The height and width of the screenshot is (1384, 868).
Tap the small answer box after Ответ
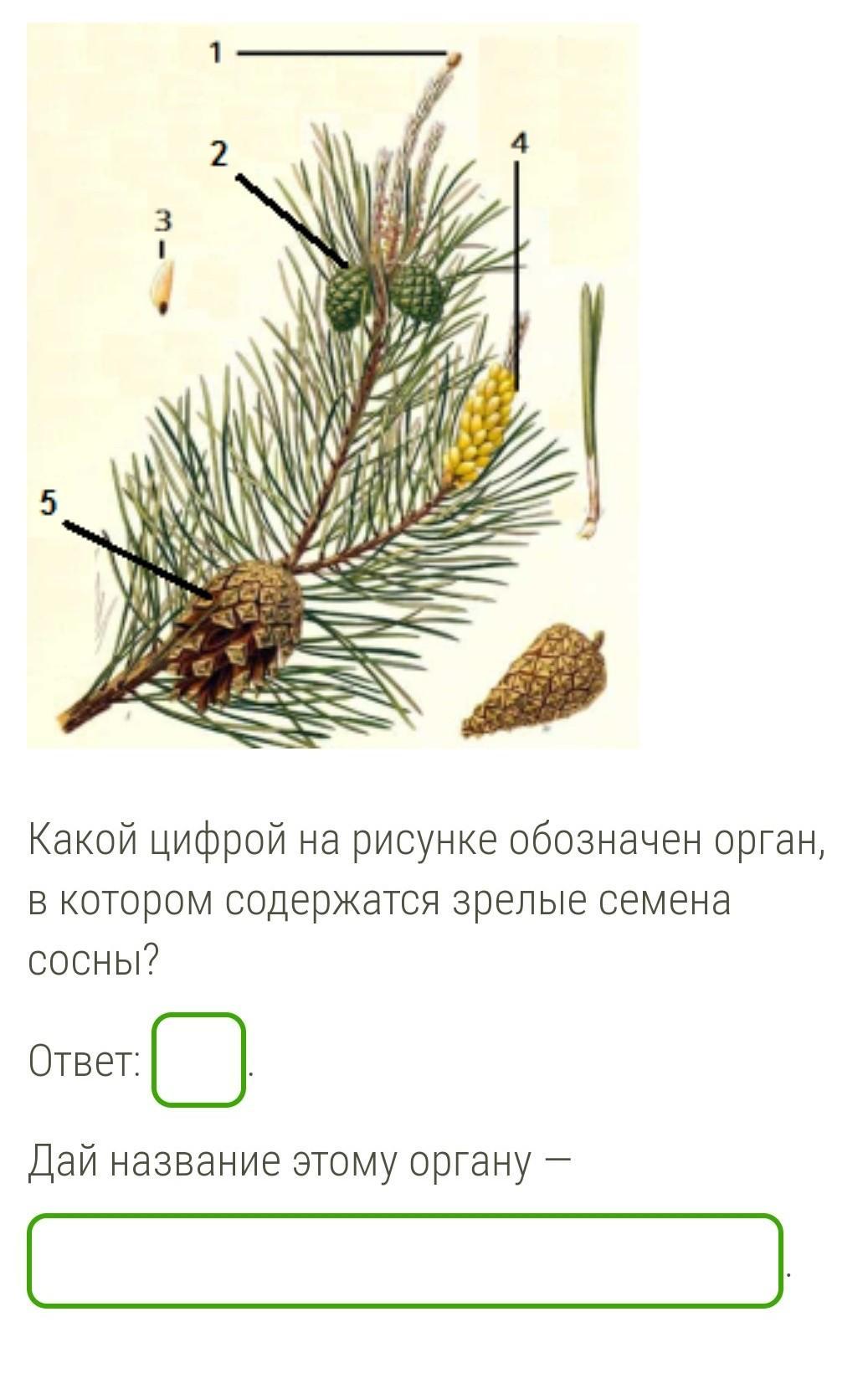point(198,1059)
